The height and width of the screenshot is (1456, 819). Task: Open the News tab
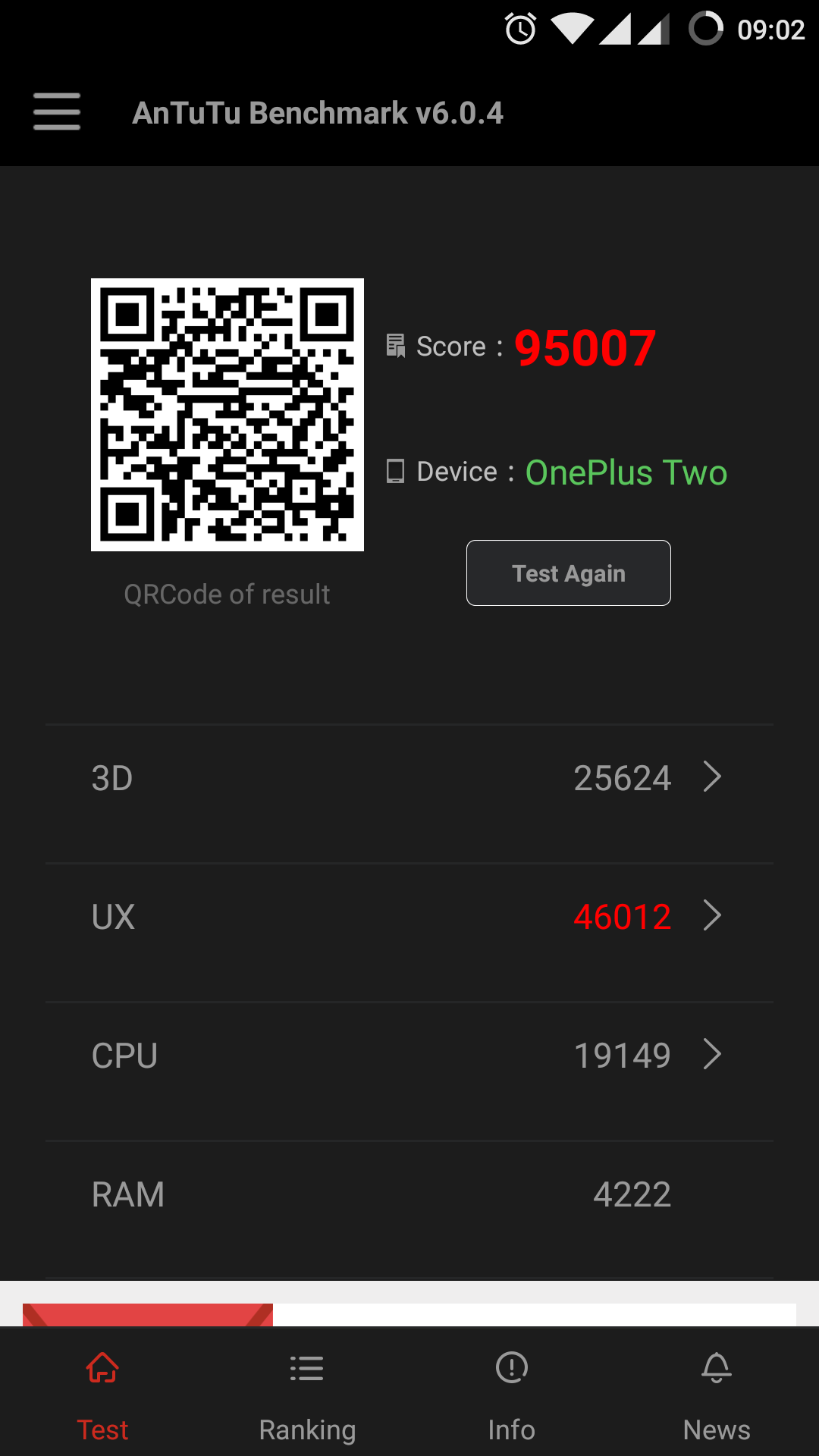point(717,1395)
